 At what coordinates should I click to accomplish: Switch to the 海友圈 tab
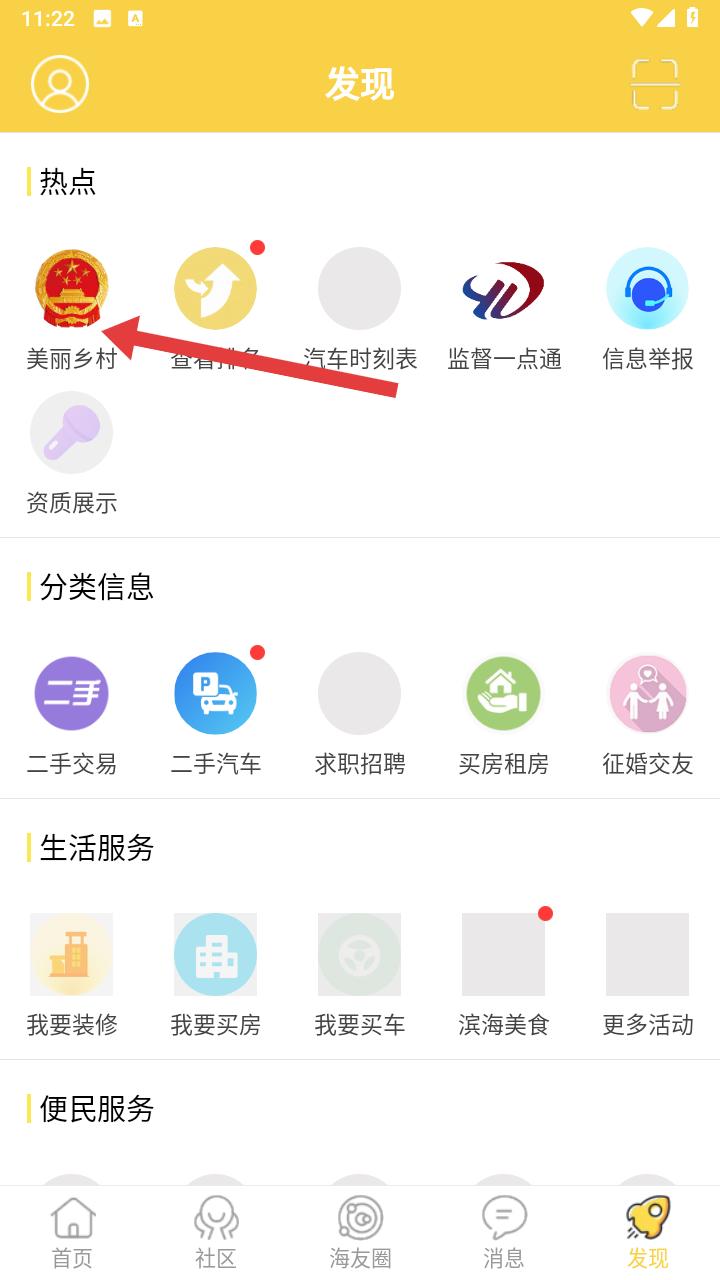(x=360, y=1232)
